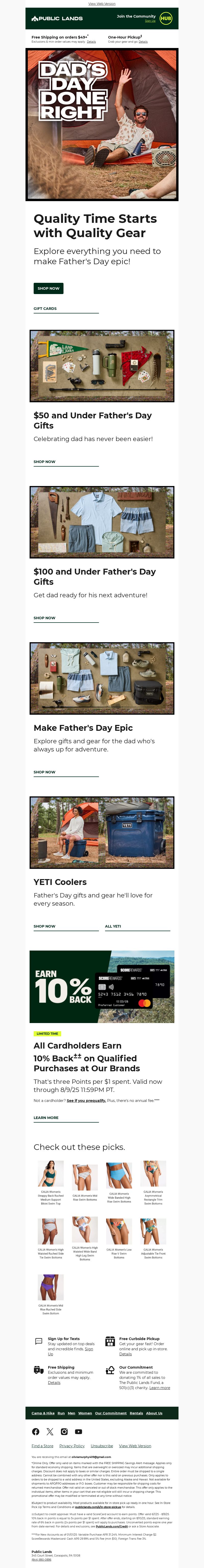Open the Gift Cards link
This screenshot has height=1568, width=204.
click(x=45, y=309)
